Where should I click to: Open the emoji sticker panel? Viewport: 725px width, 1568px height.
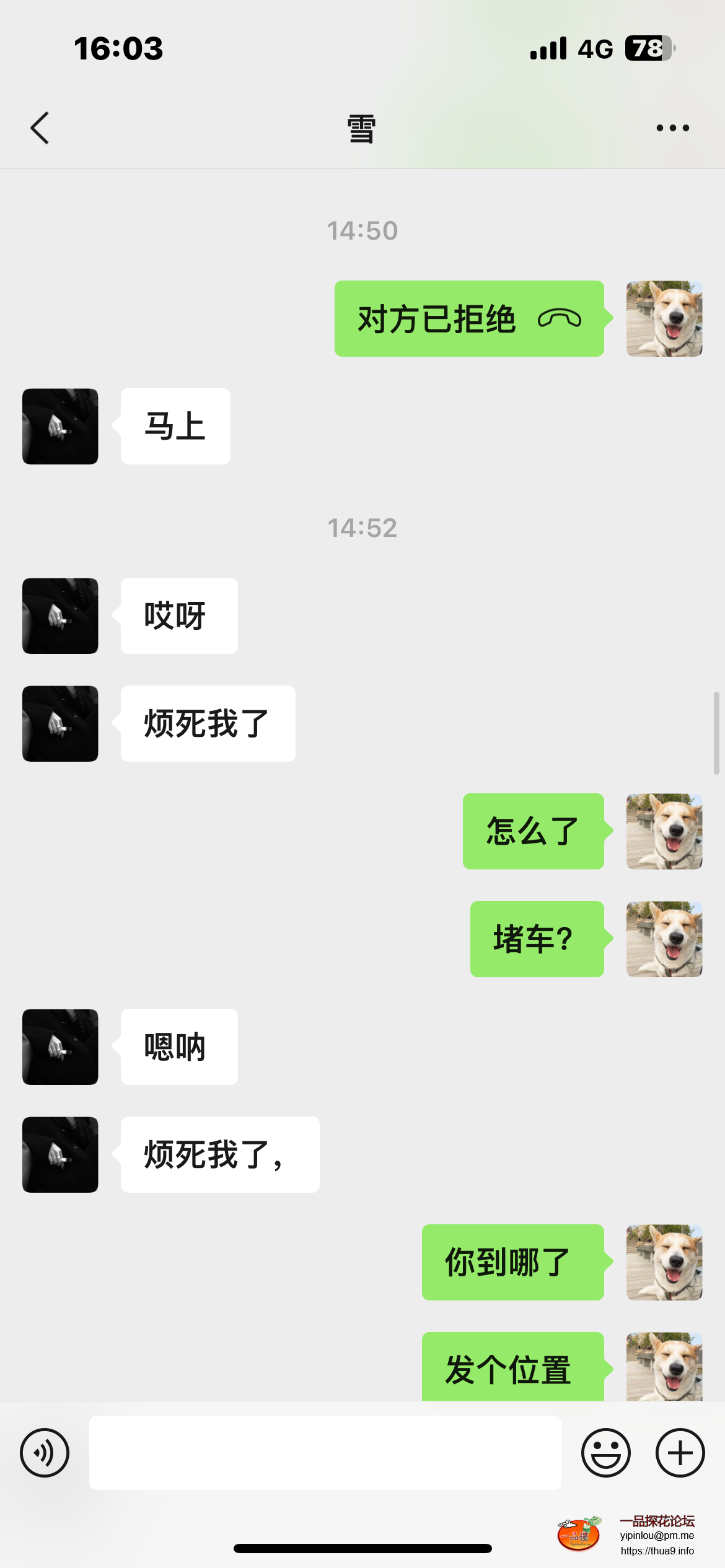tap(605, 1452)
